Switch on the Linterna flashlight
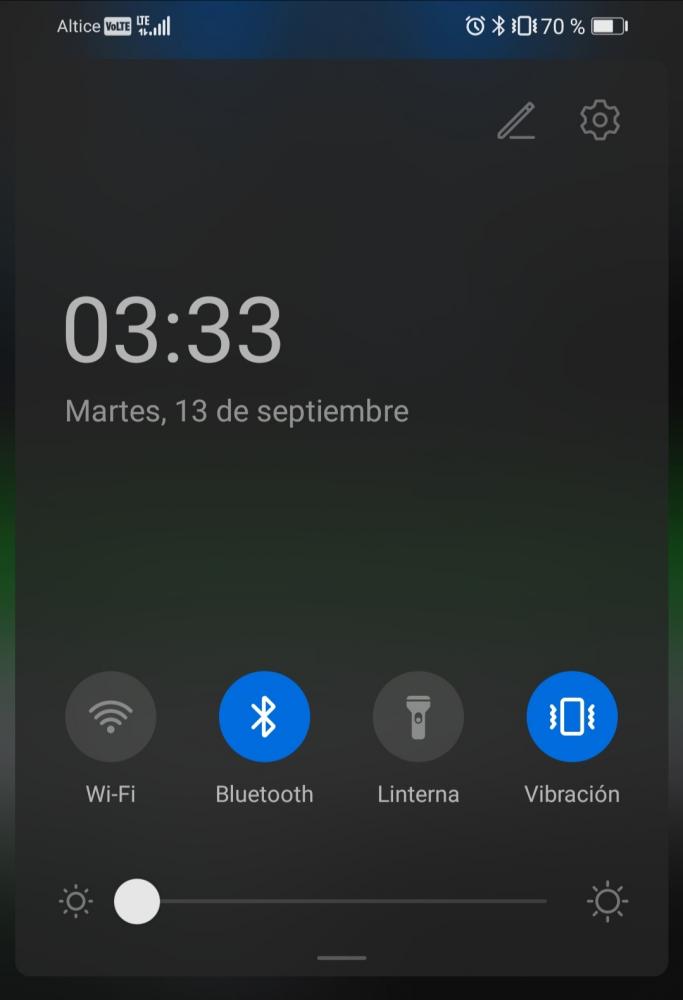 418,716
